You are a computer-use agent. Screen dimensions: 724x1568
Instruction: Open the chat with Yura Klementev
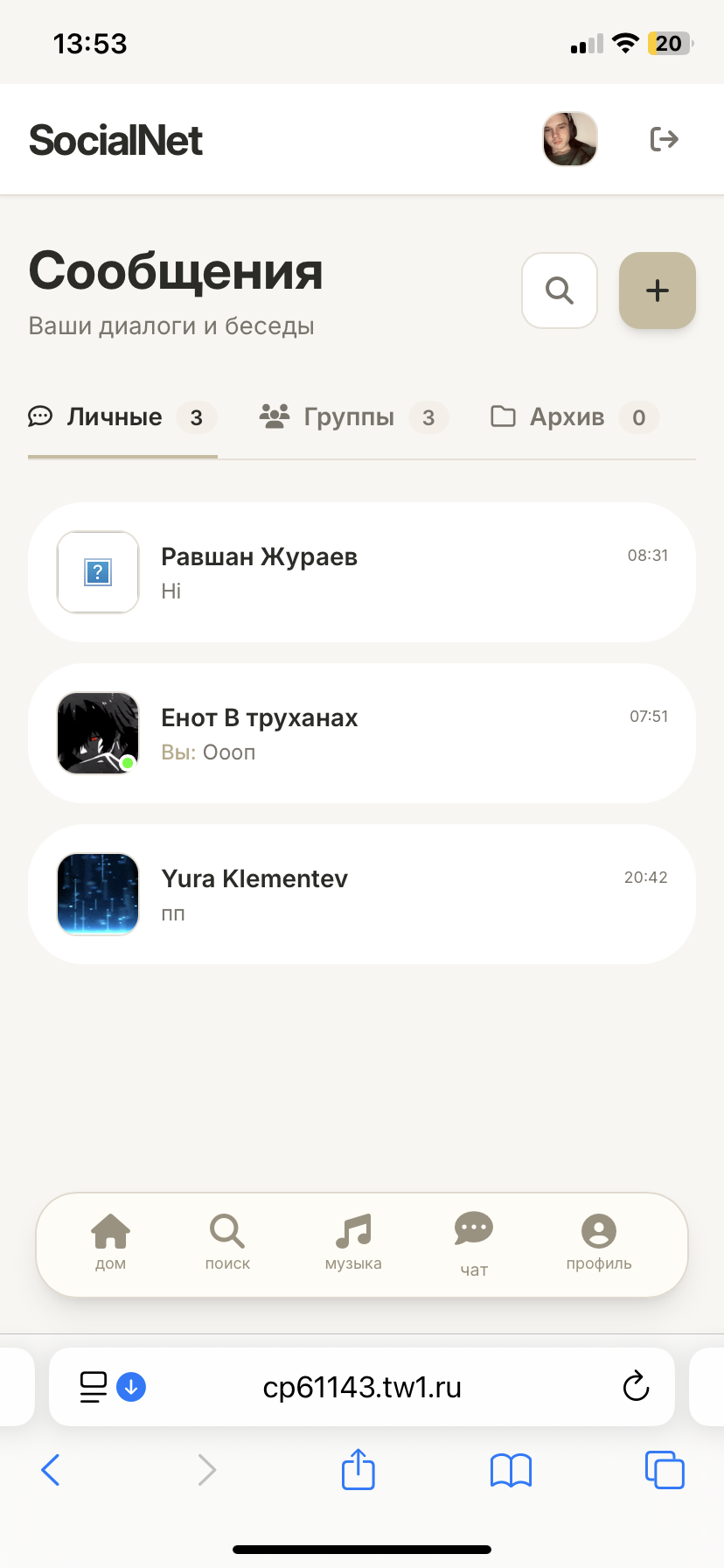click(x=362, y=894)
